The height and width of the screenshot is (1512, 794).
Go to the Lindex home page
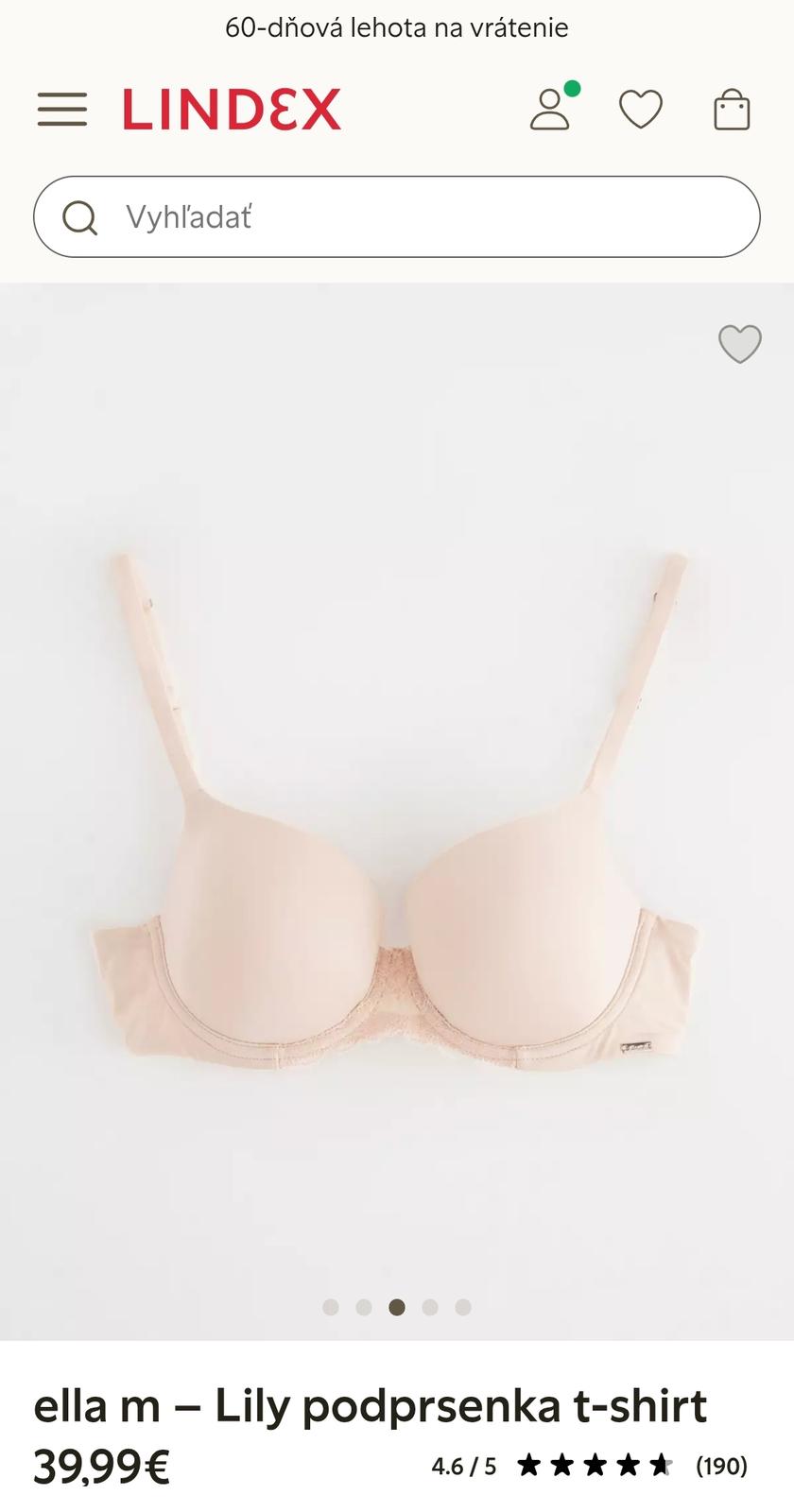tap(232, 110)
